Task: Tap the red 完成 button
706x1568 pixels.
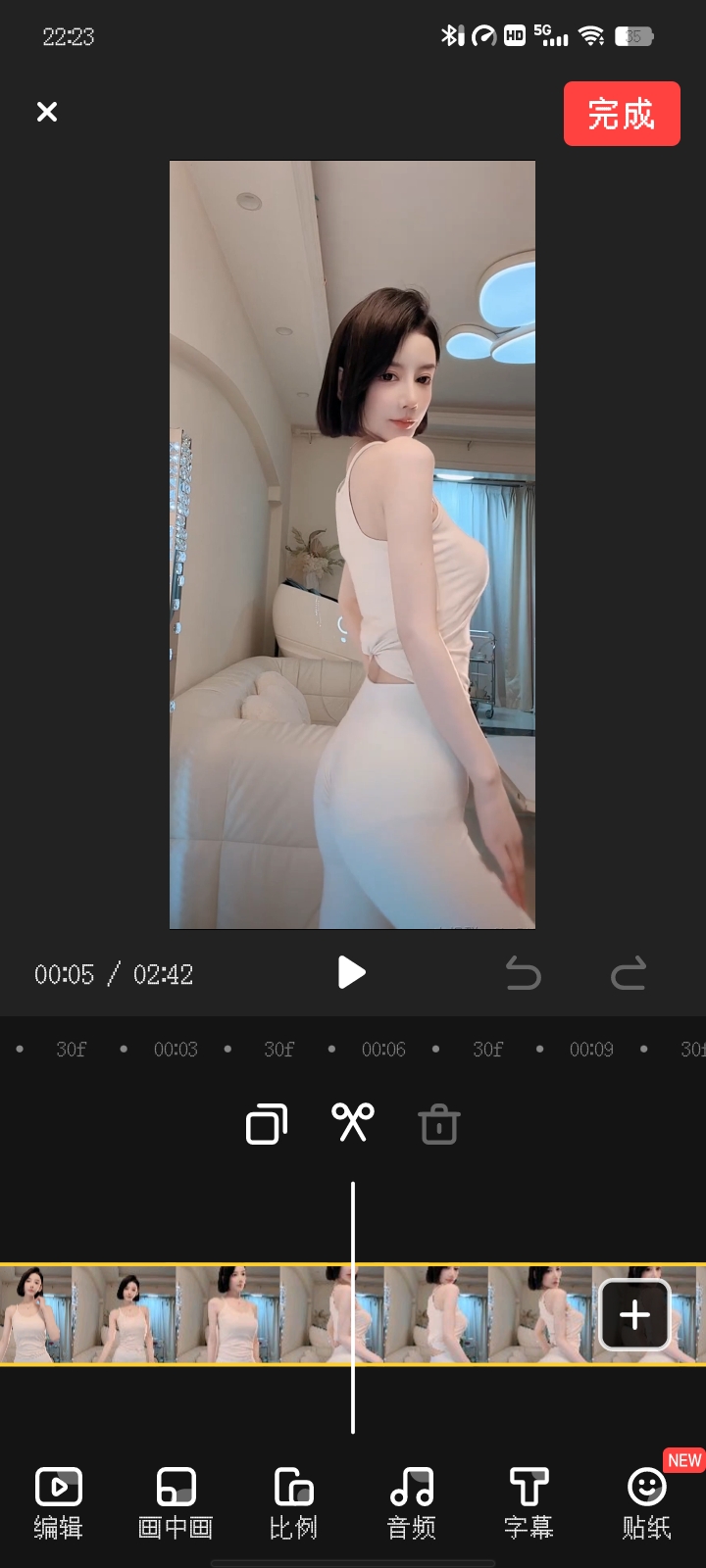Action: [x=621, y=114]
